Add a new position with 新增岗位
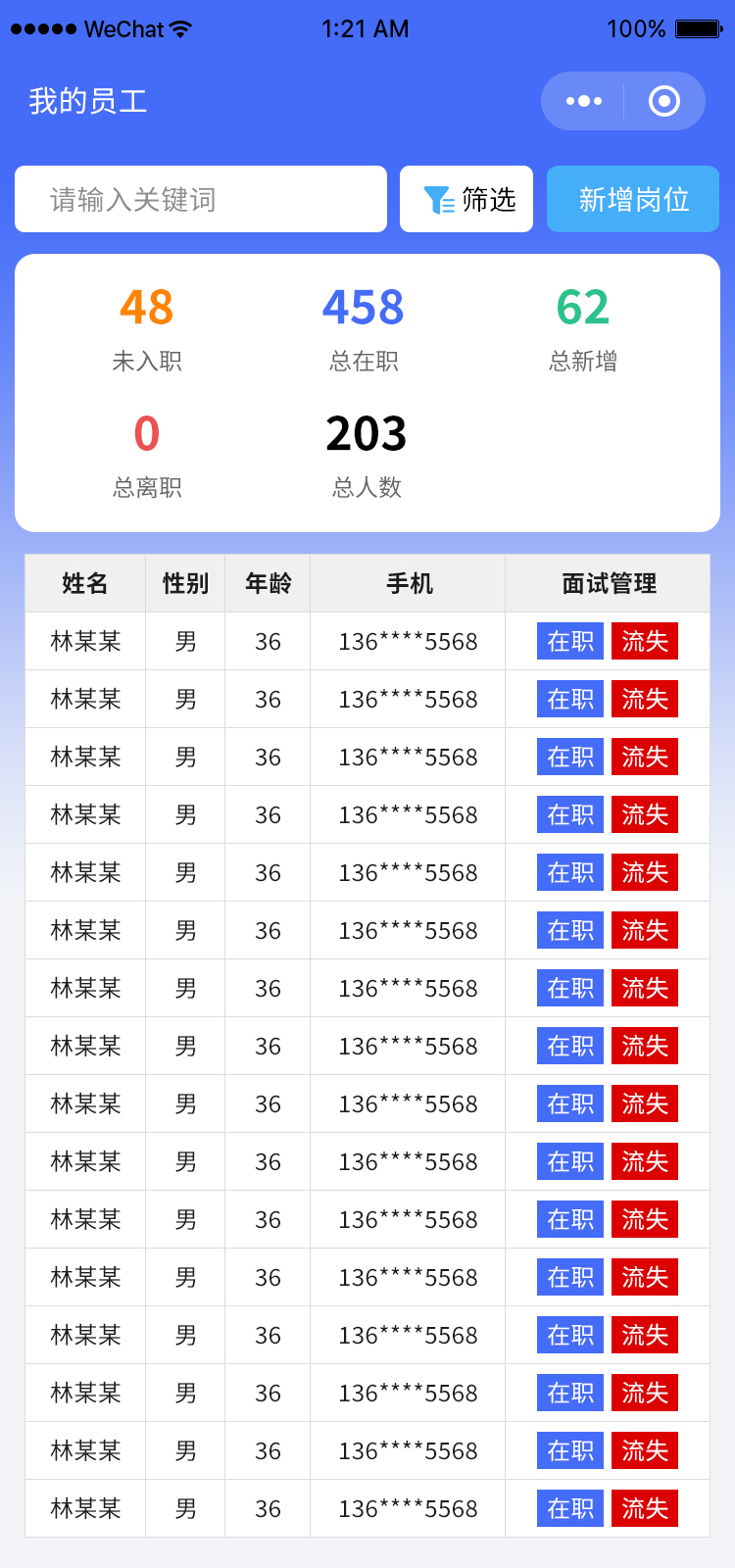Viewport: 735px width, 1568px height. [x=633, y=199]
